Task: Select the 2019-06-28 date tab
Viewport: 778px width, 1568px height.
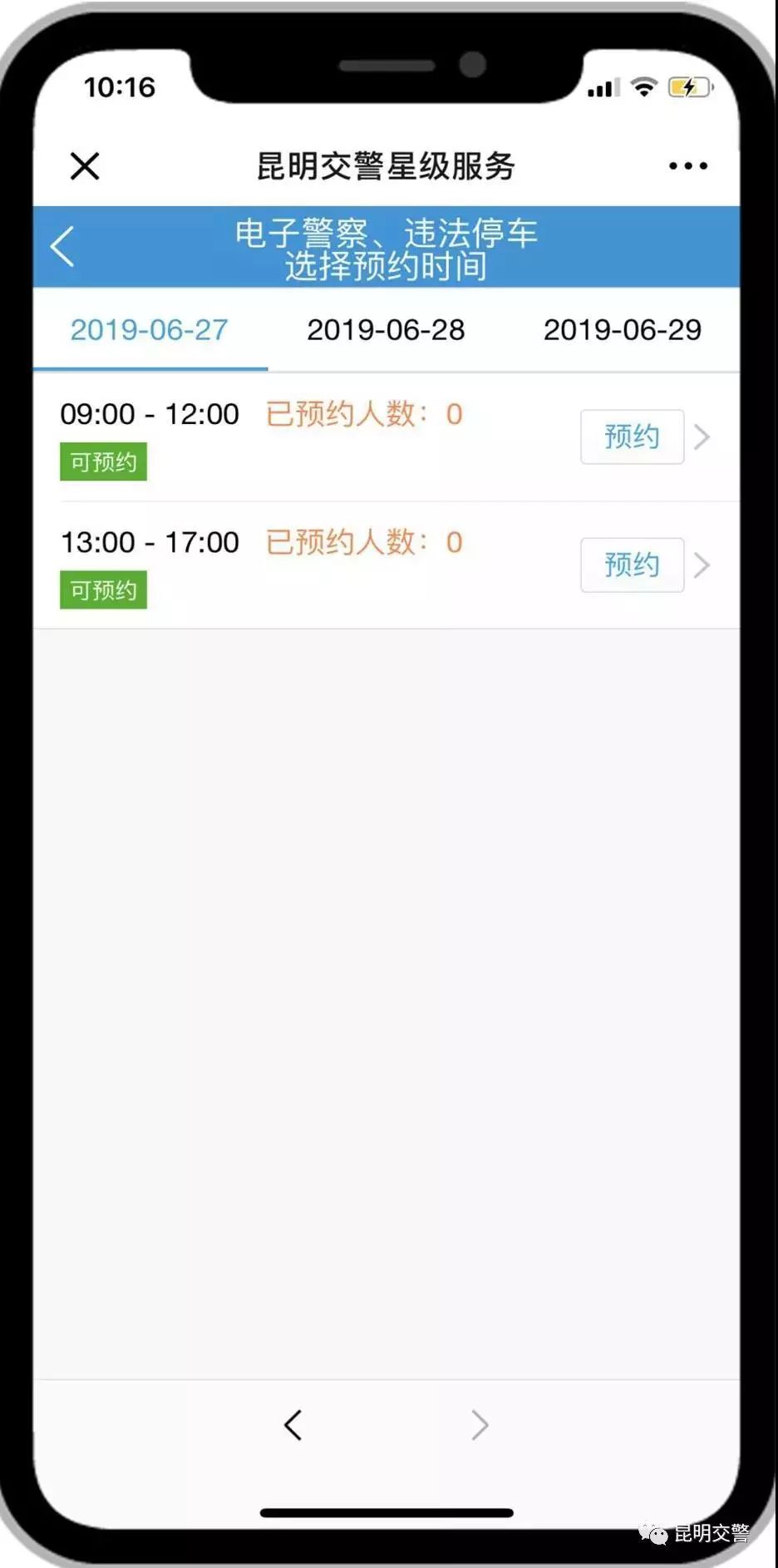Action: tap(387, 330)
